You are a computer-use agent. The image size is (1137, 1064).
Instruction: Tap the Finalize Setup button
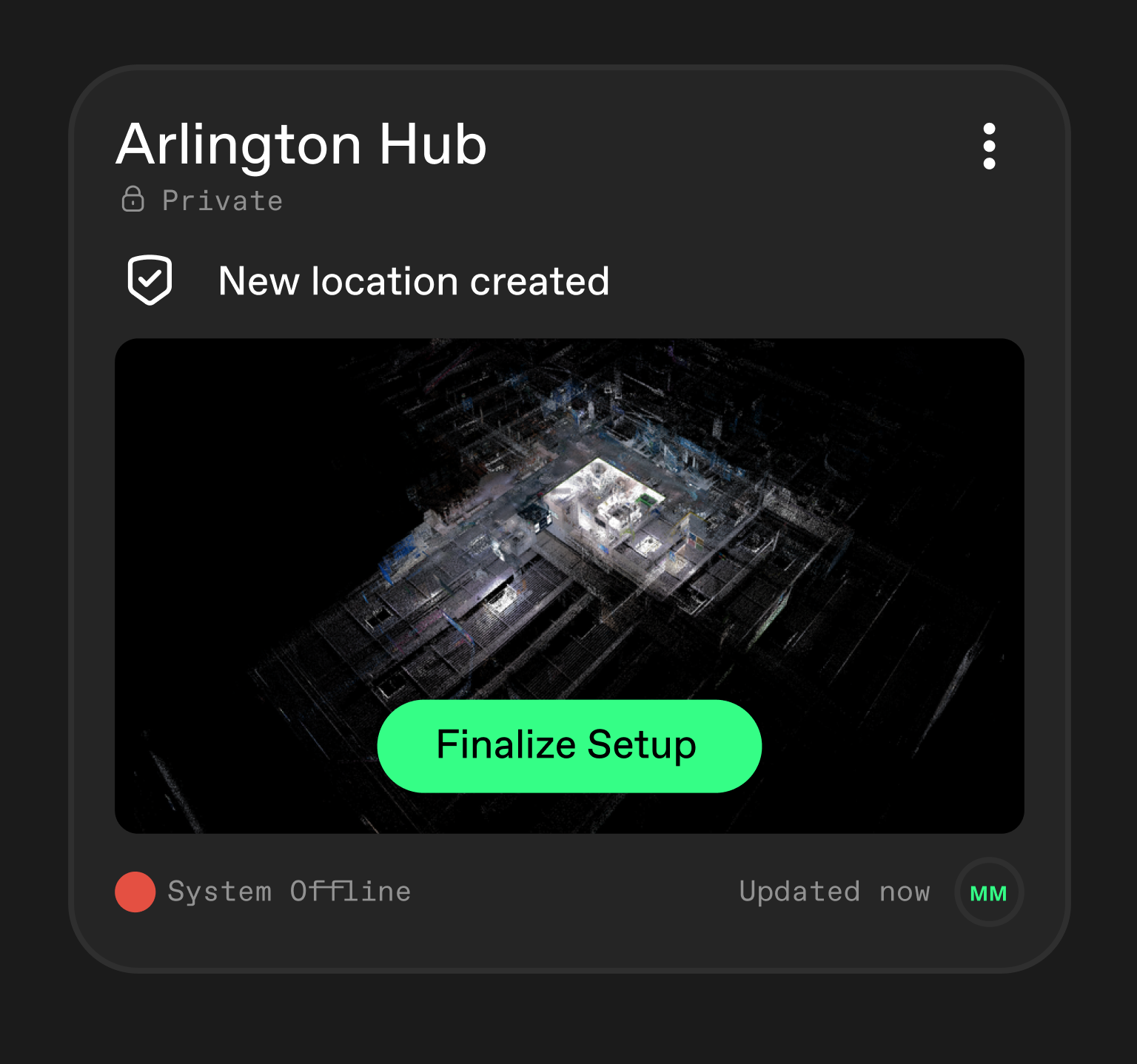pos(568,745)
